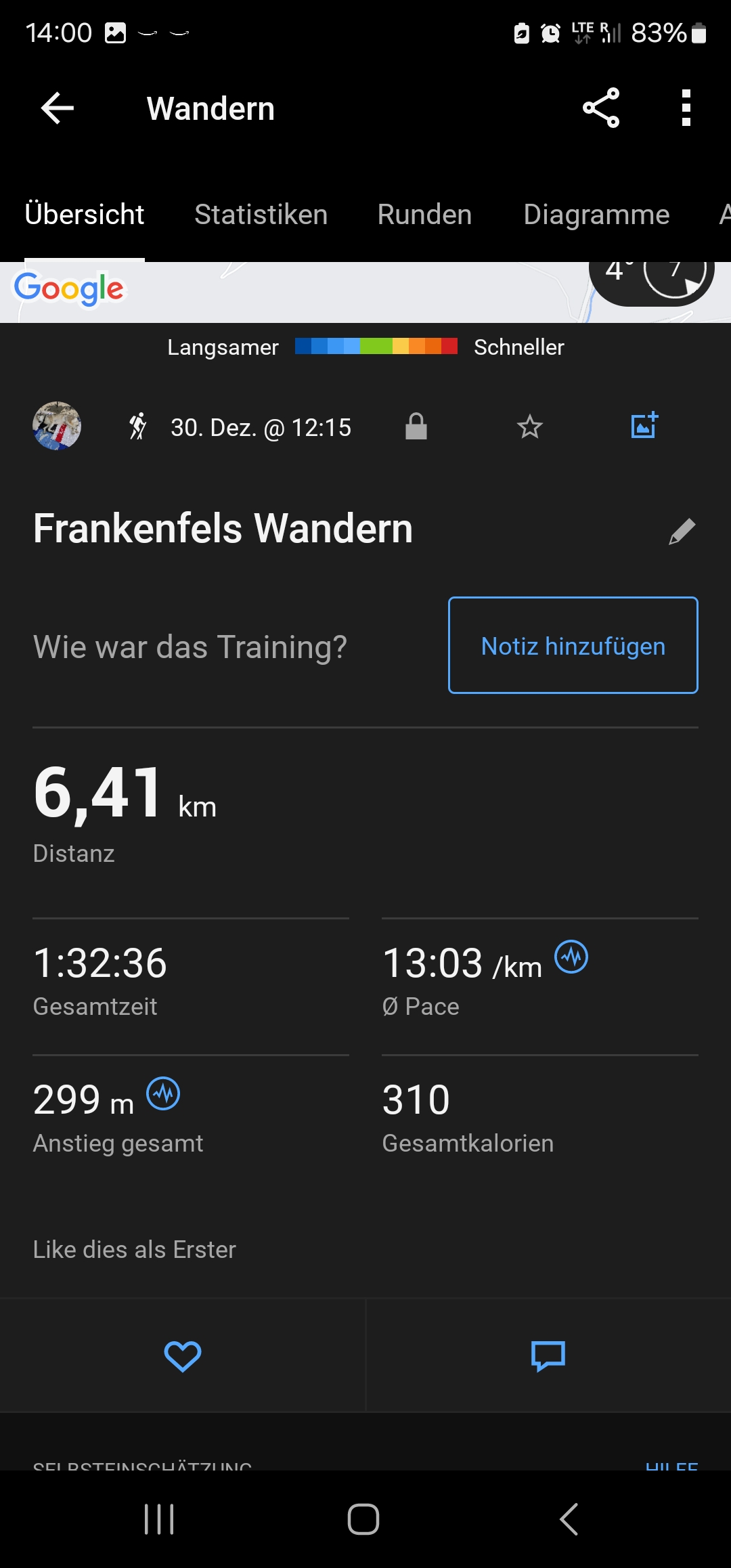Image resolution: width=731 pixels, height=1568 pixels.
Task: Open info icon next to Anstieg gesamt
Action: point(163,1093)
